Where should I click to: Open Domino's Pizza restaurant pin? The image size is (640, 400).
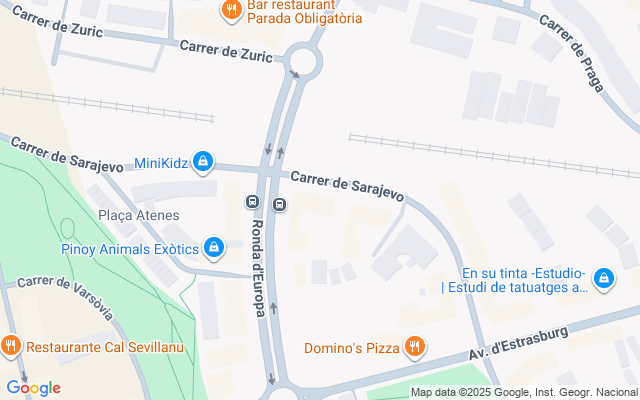(x=415, y=348)
